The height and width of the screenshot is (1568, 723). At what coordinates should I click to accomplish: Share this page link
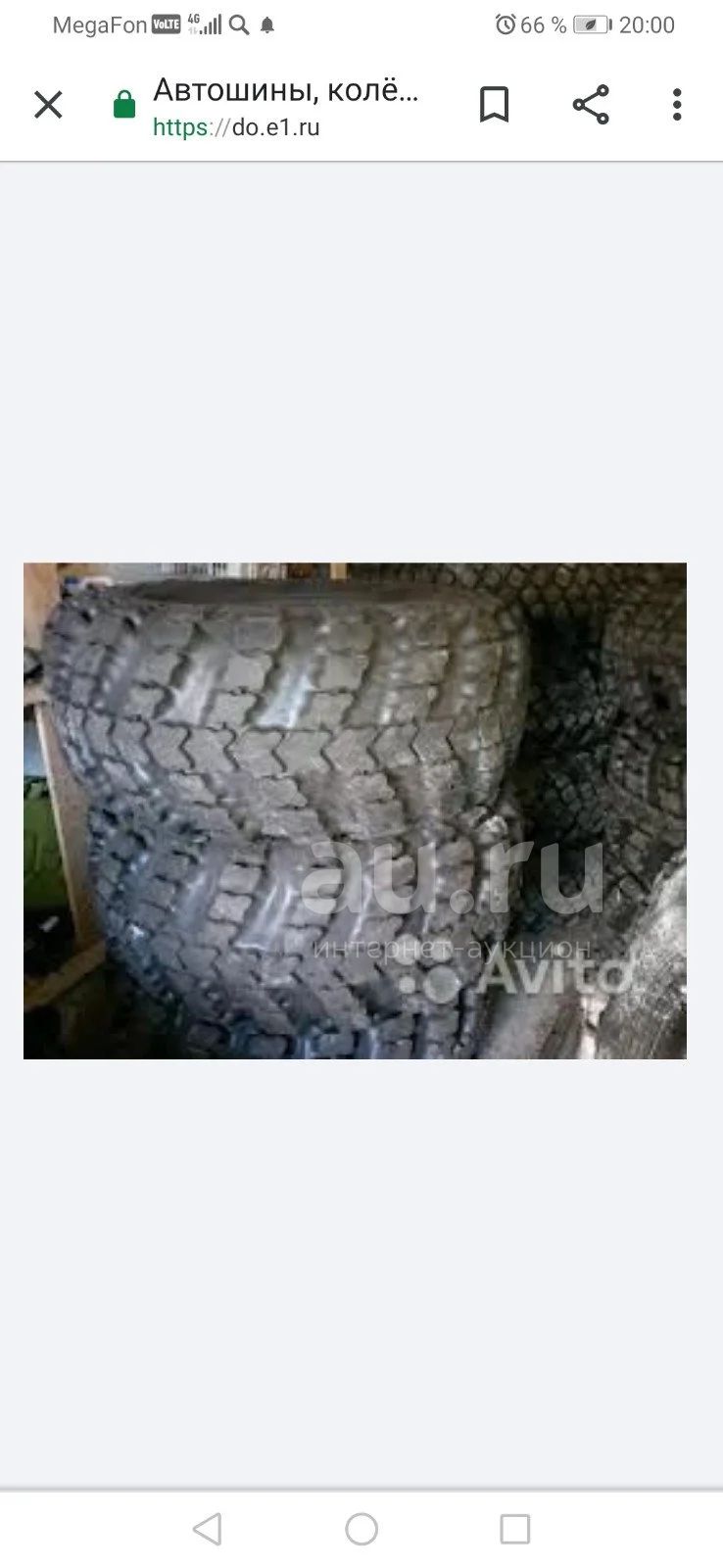tap(590, 105)
